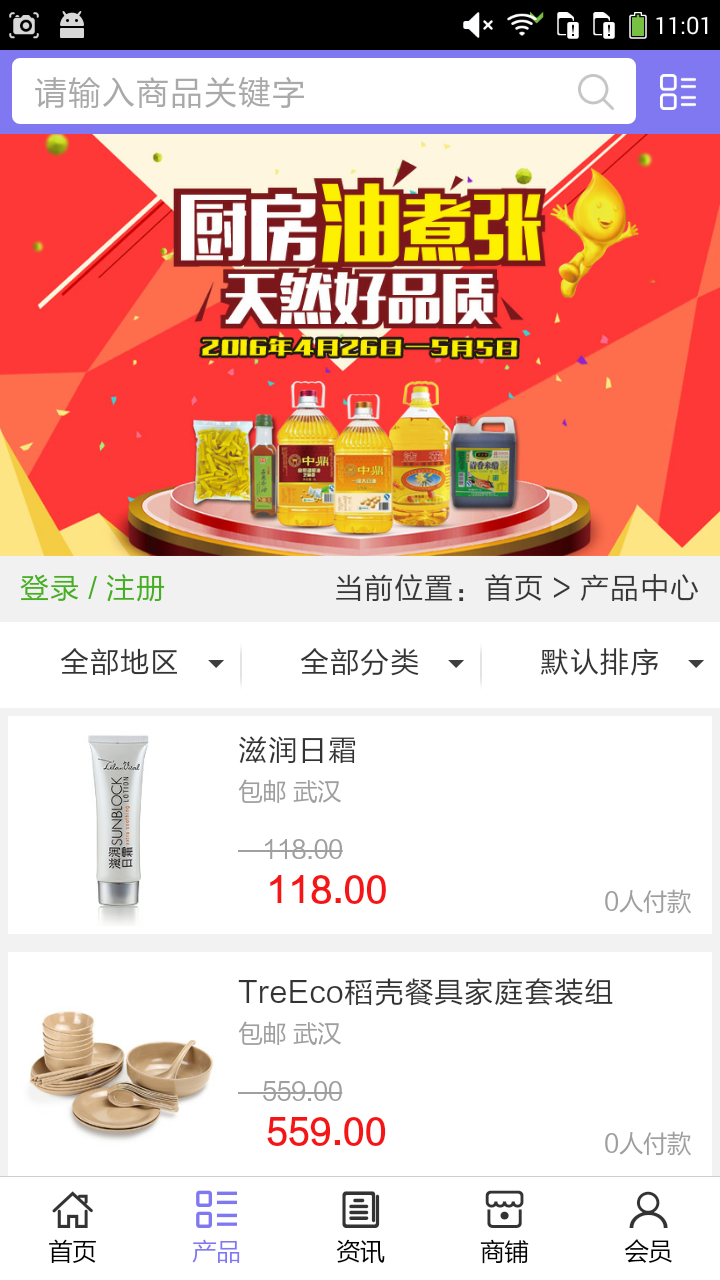
Task: Open the category list icon
Action: [678, 92]
